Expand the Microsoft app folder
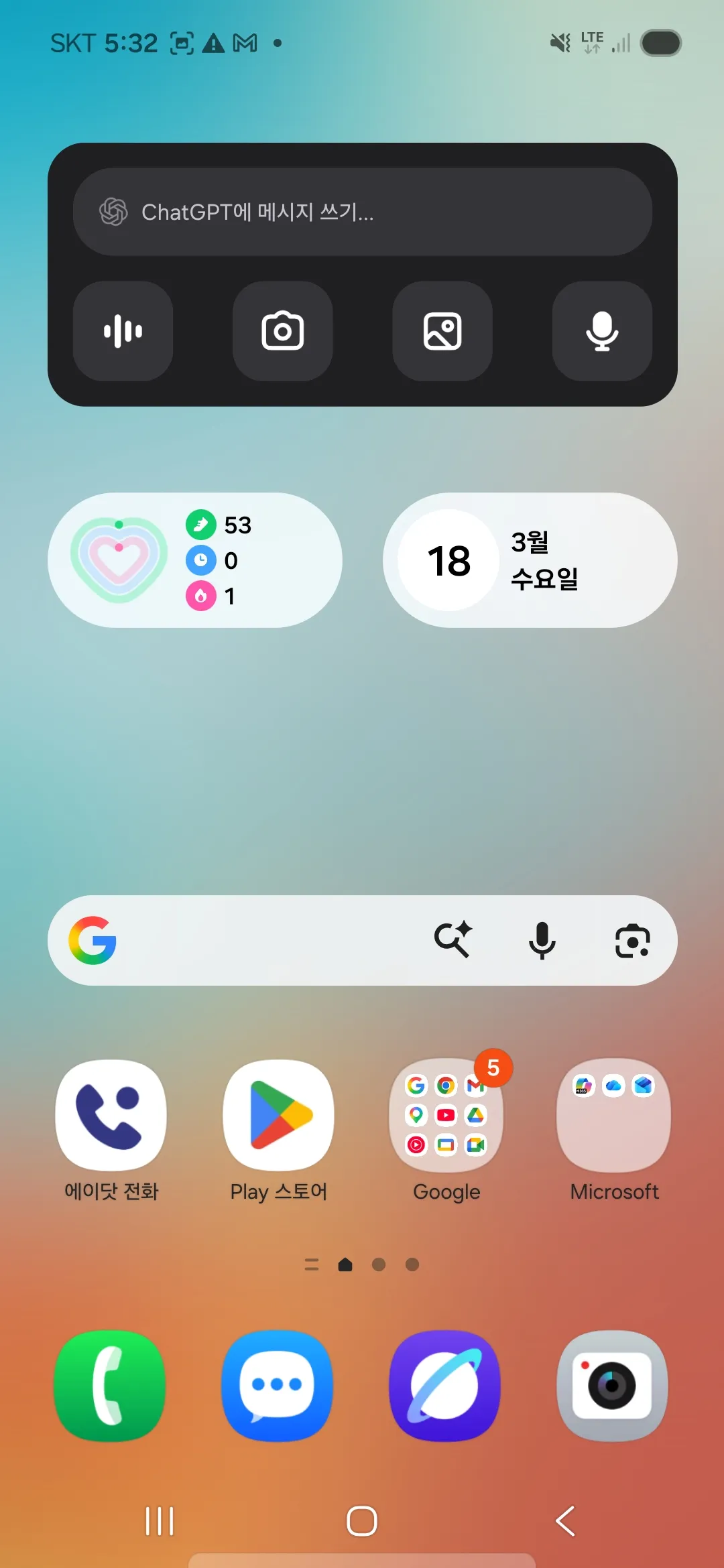The height and width of the screenshot is (1568, 724). coord(613,1114)
